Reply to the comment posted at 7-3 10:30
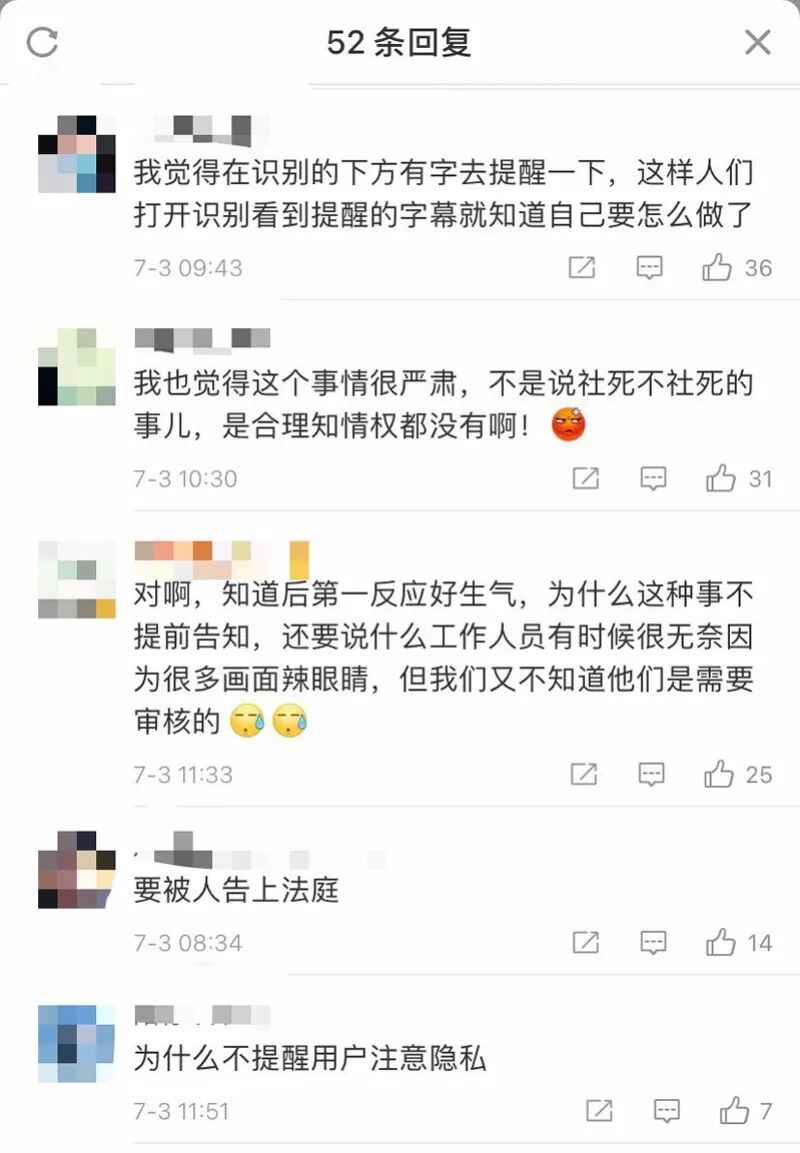 pos(653,478)
